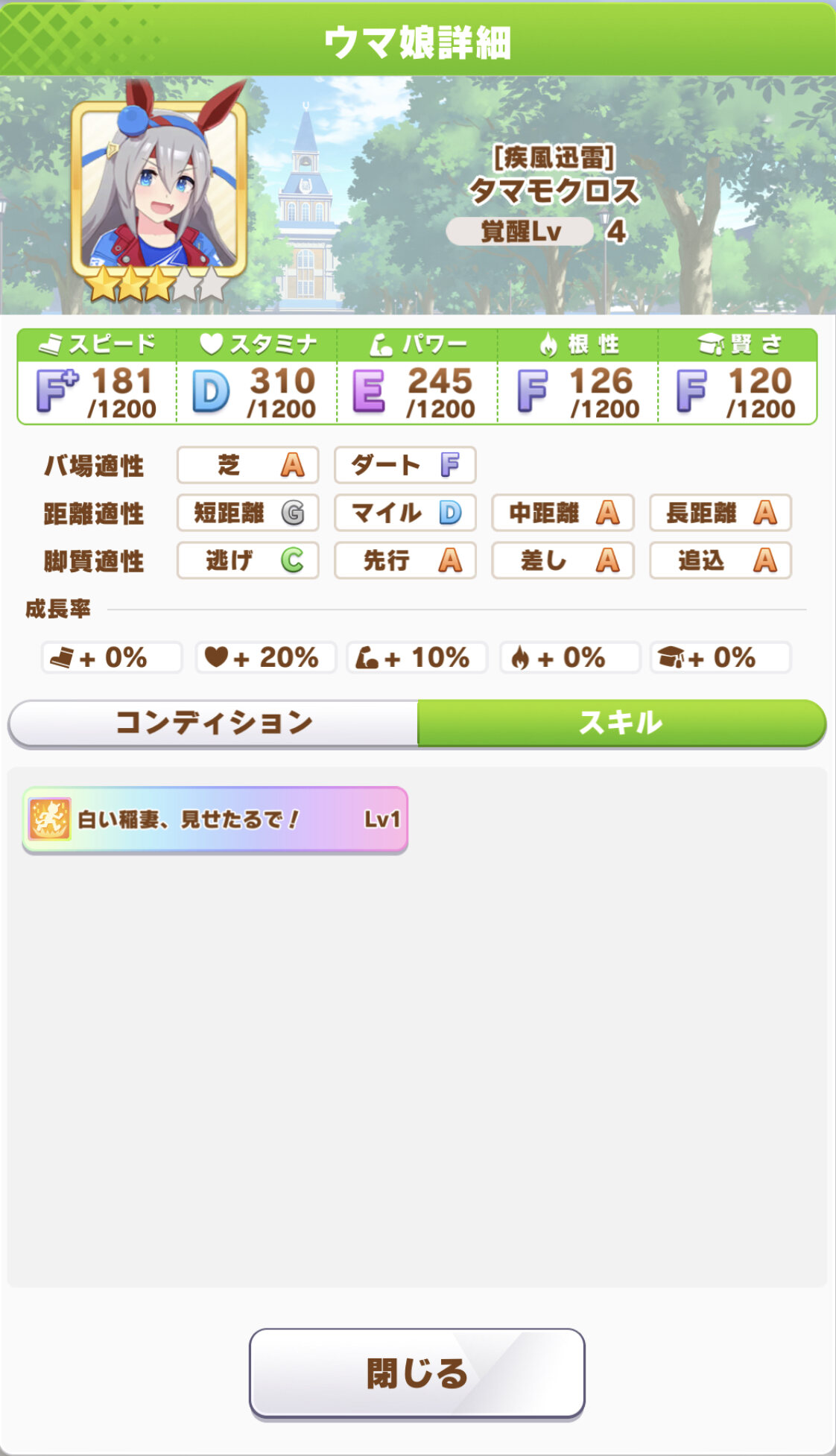Open skill 白い稲妻、見せたるで！ details
Viewport: 836px width, 1456px height.
click(x=215, y=820)
